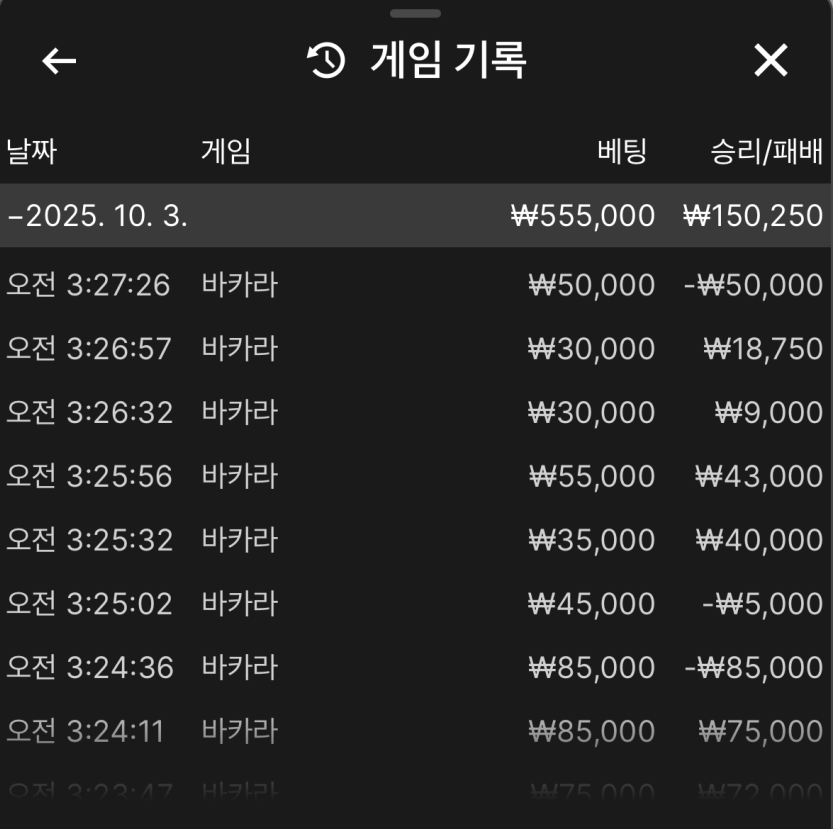View details of the 3:25:02 round
The height and width of the screenshot is (829, 833).
pyautogui.click(x=414, y=604)
